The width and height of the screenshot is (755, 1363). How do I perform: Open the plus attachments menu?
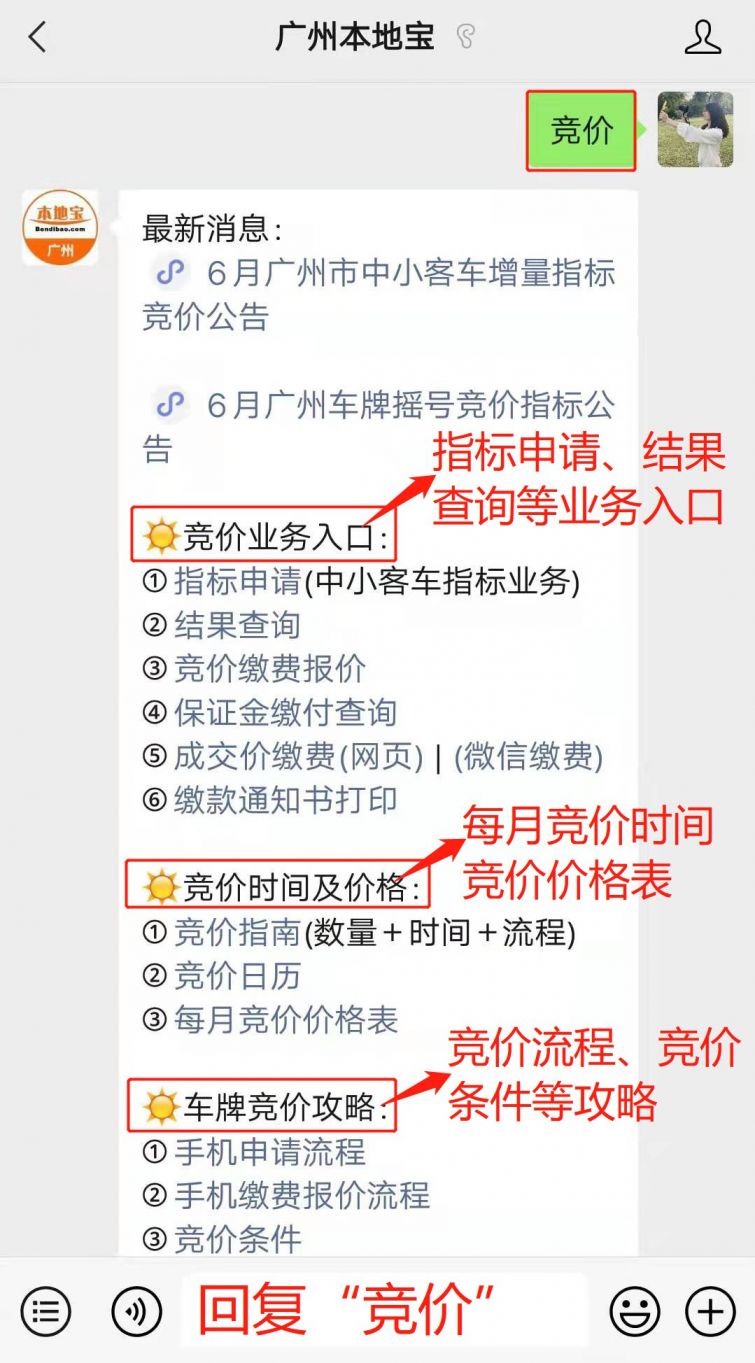(x=710, y=1310)
